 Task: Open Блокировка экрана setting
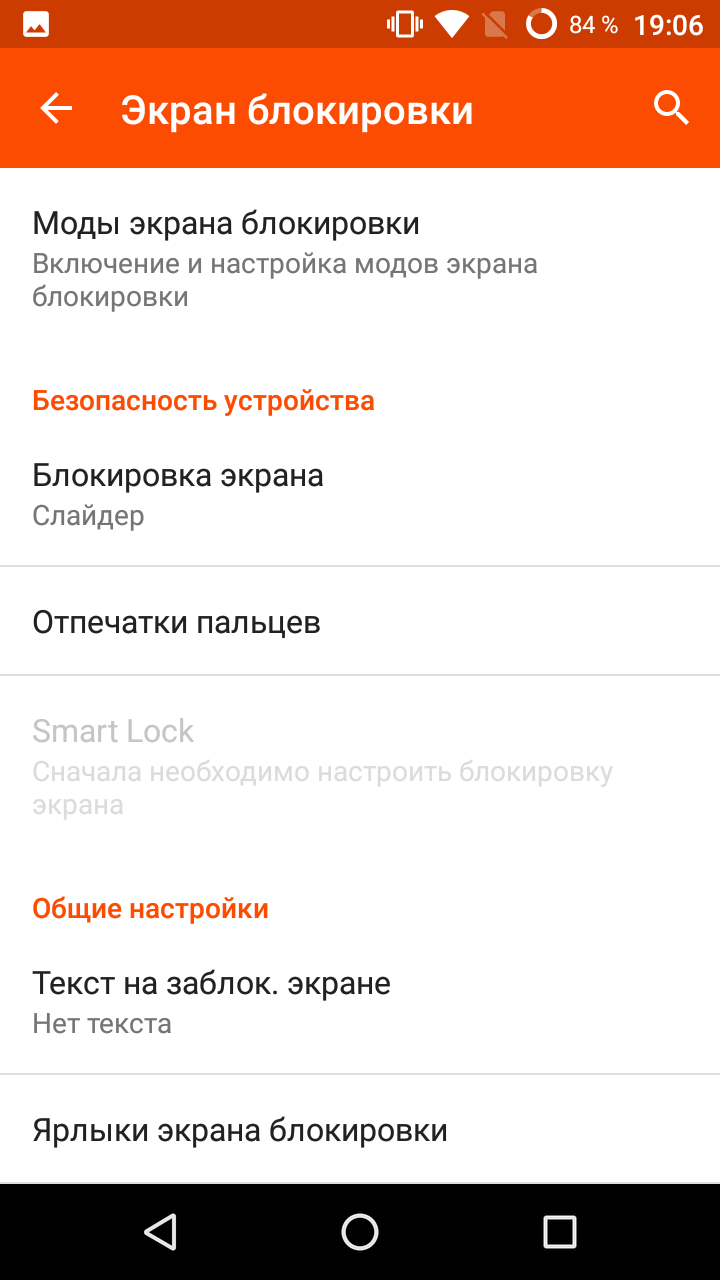(x=360, y=494)
